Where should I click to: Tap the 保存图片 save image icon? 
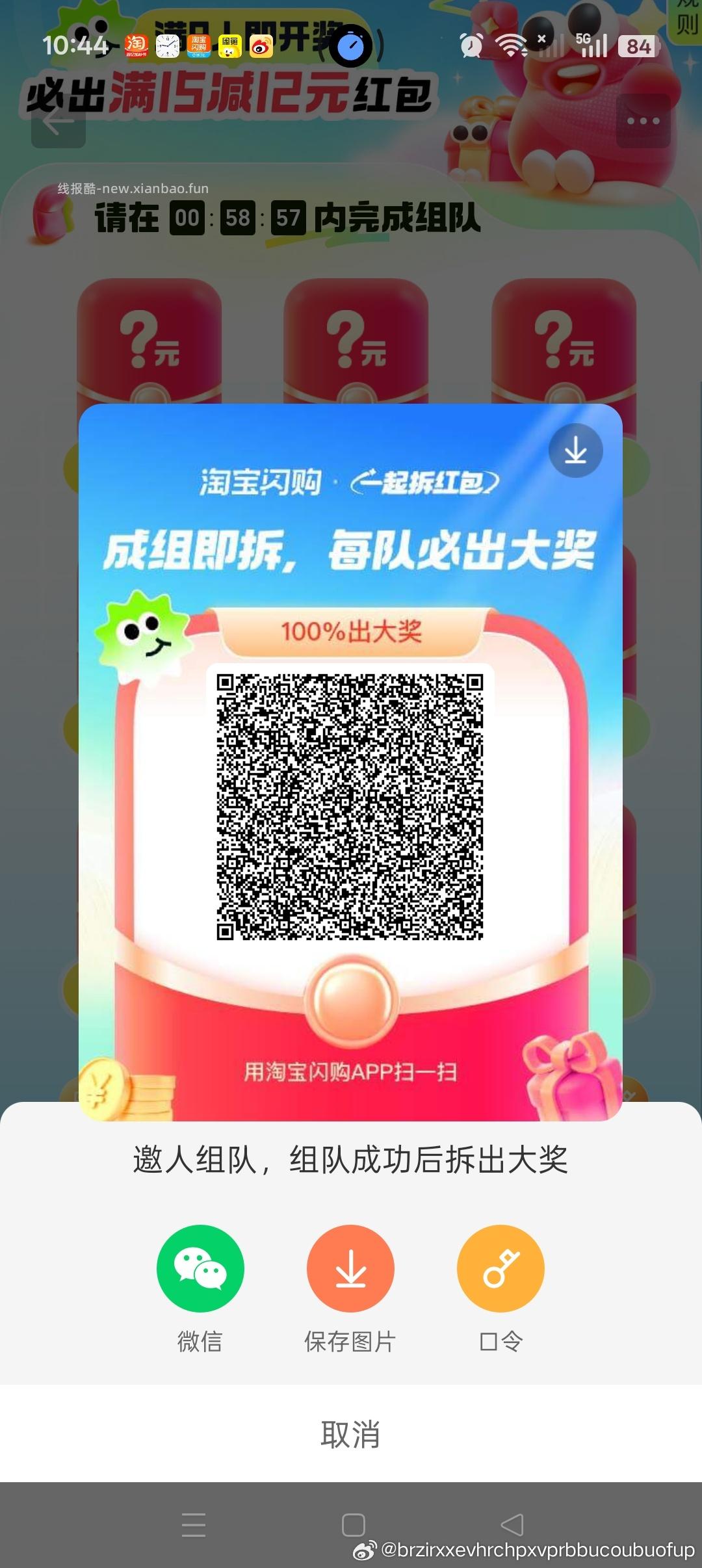tap(350, 1268)
